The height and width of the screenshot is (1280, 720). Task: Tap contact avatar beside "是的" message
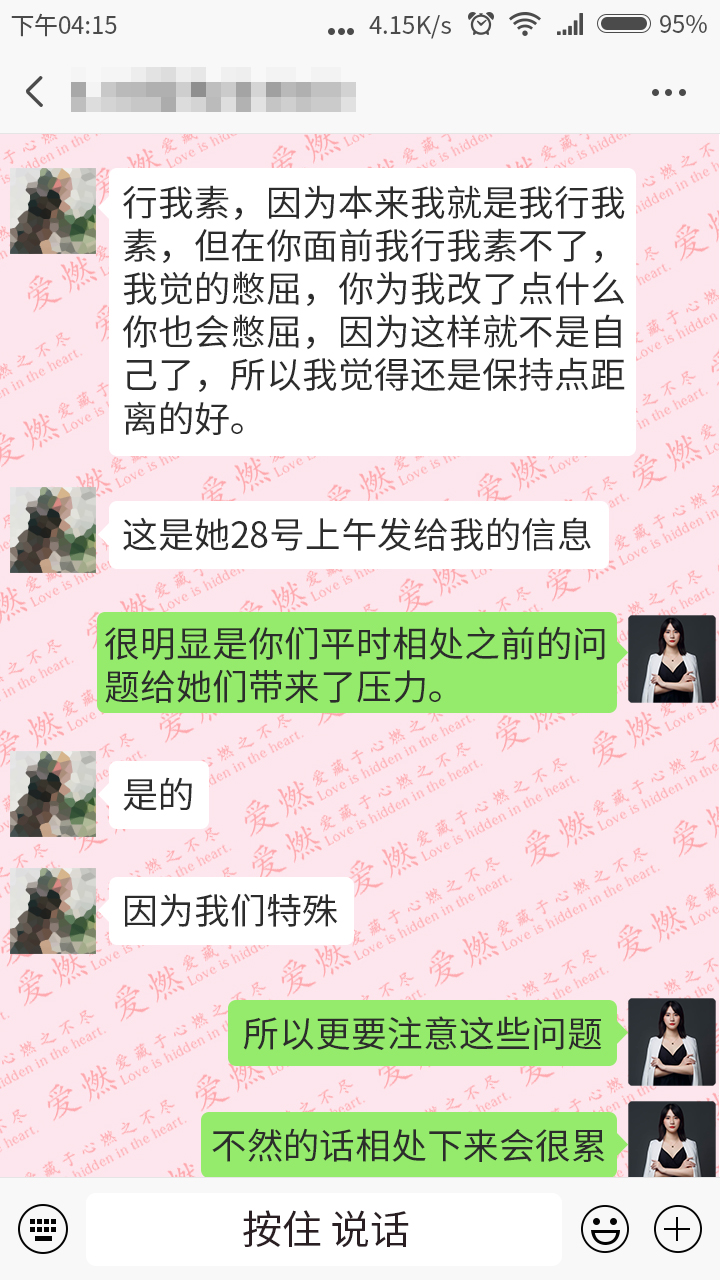pyautogui.click(x=53, y=794)
